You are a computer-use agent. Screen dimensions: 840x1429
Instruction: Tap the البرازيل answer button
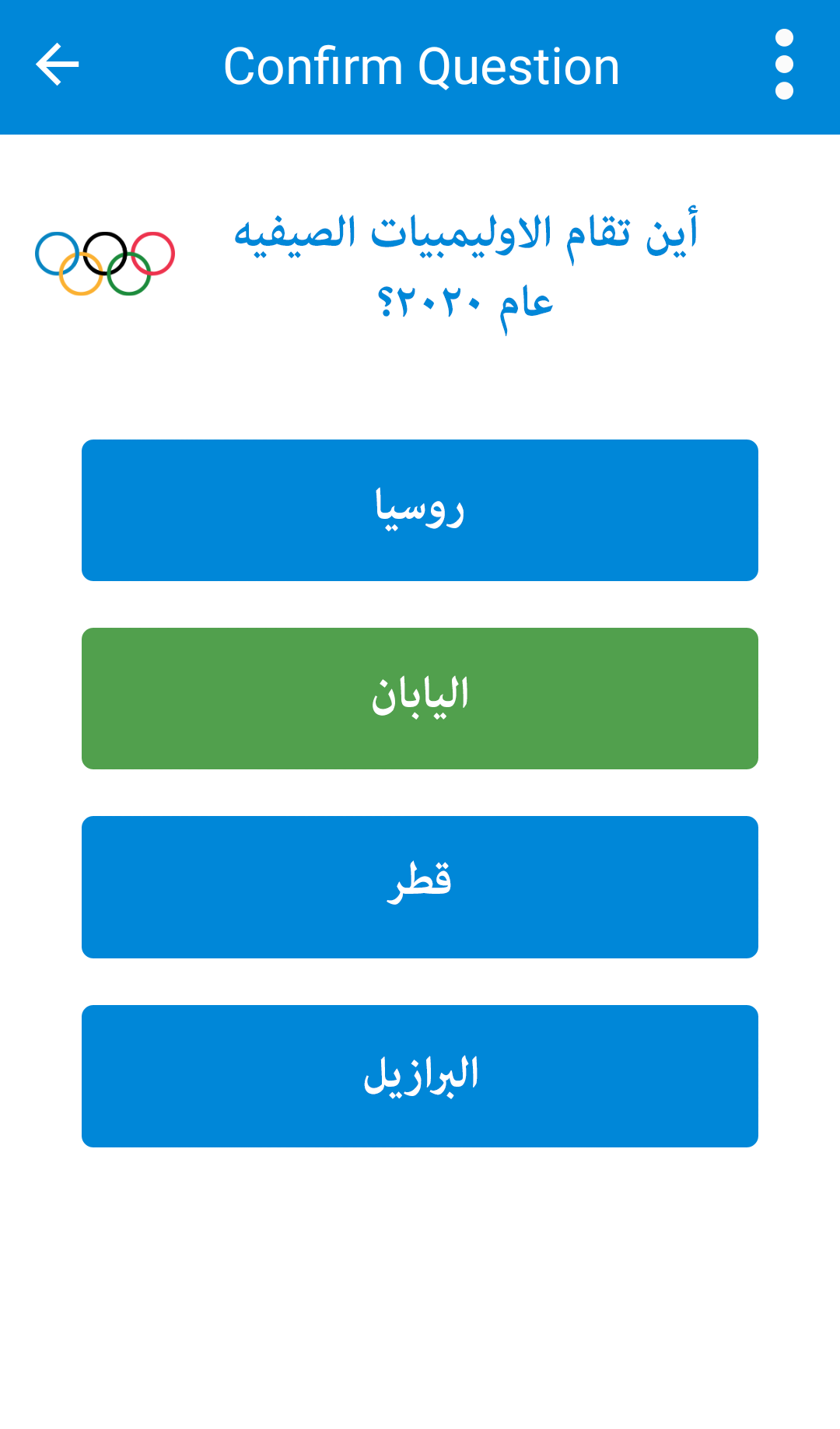click(x=420, y=1076)
